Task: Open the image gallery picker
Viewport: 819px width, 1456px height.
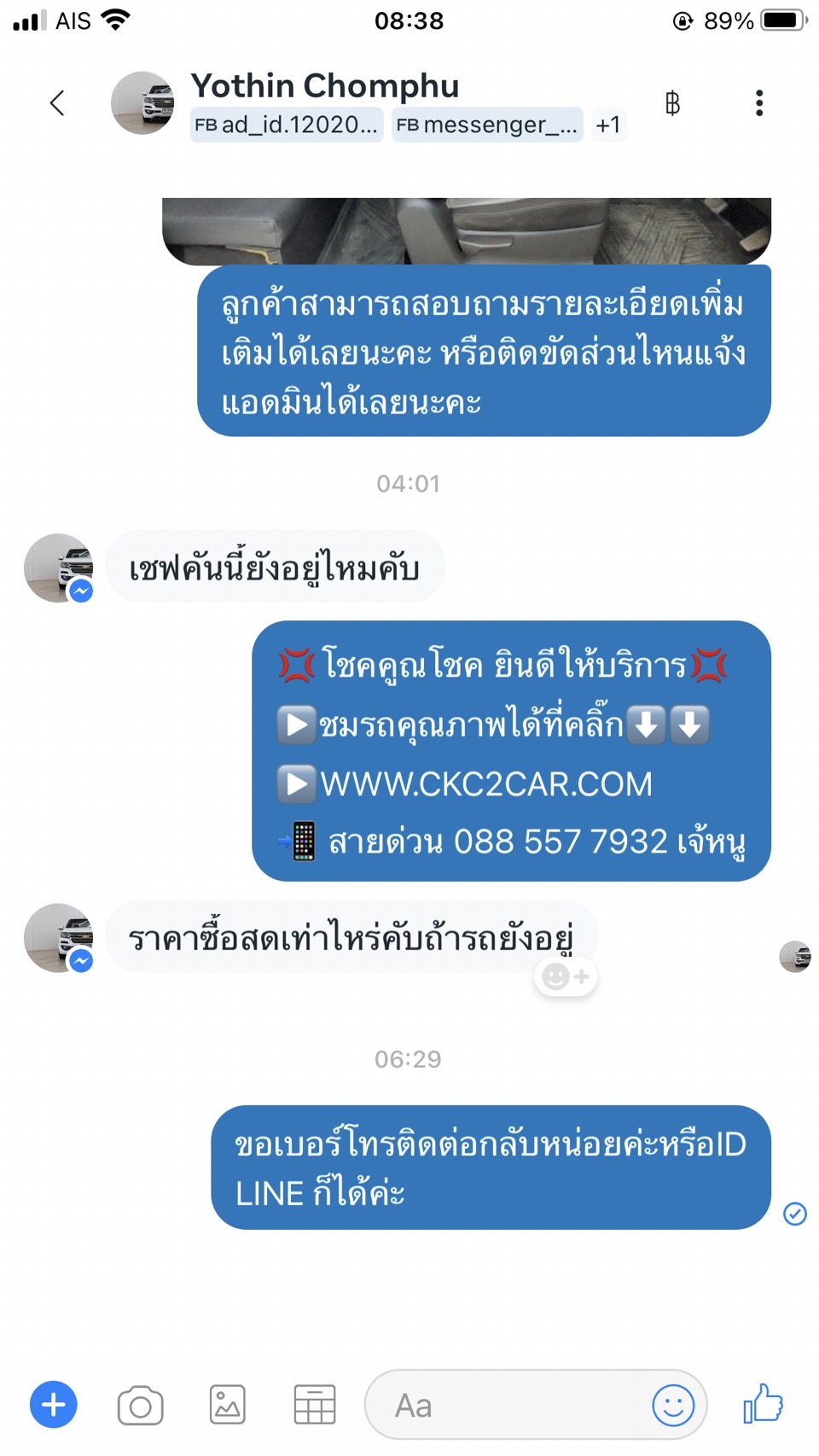Action: [228, 1405]
